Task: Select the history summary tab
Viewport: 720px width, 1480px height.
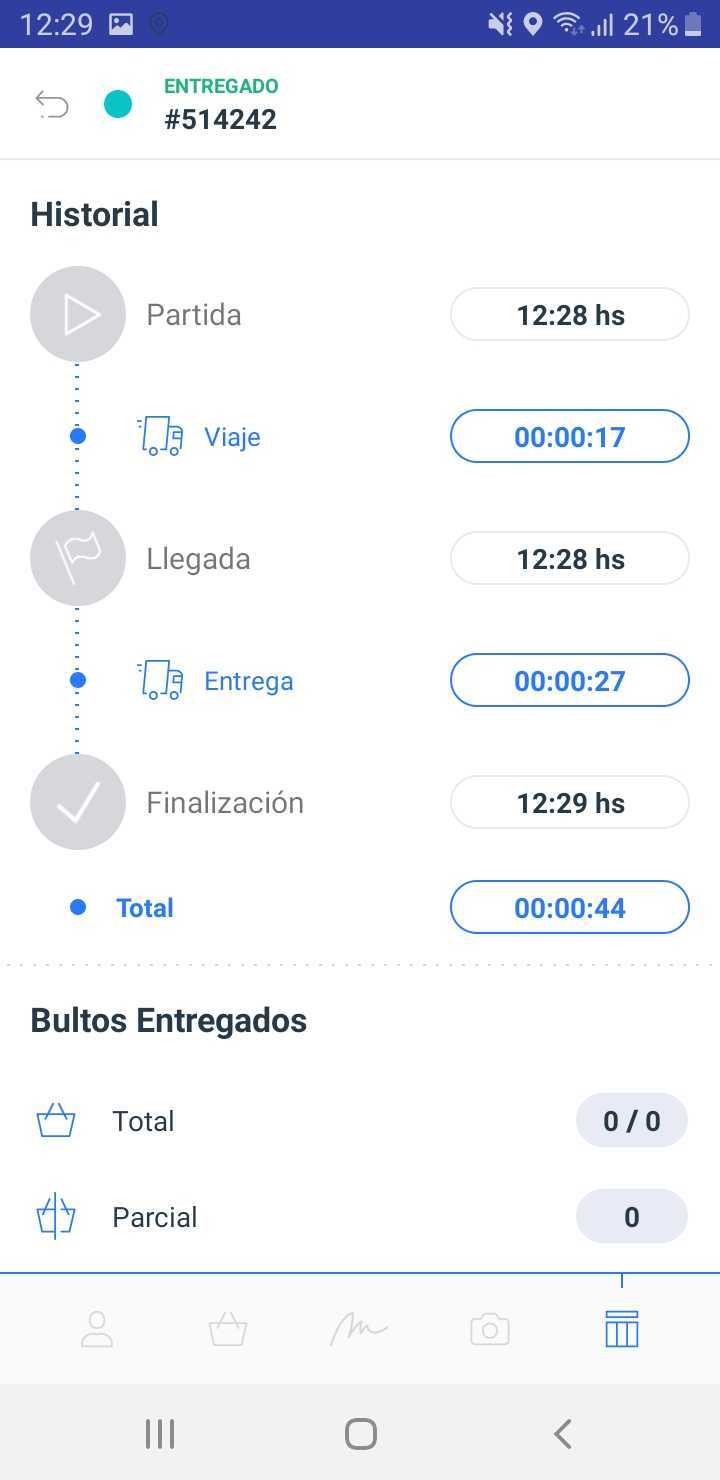Action: click(x=621, y=1329)
